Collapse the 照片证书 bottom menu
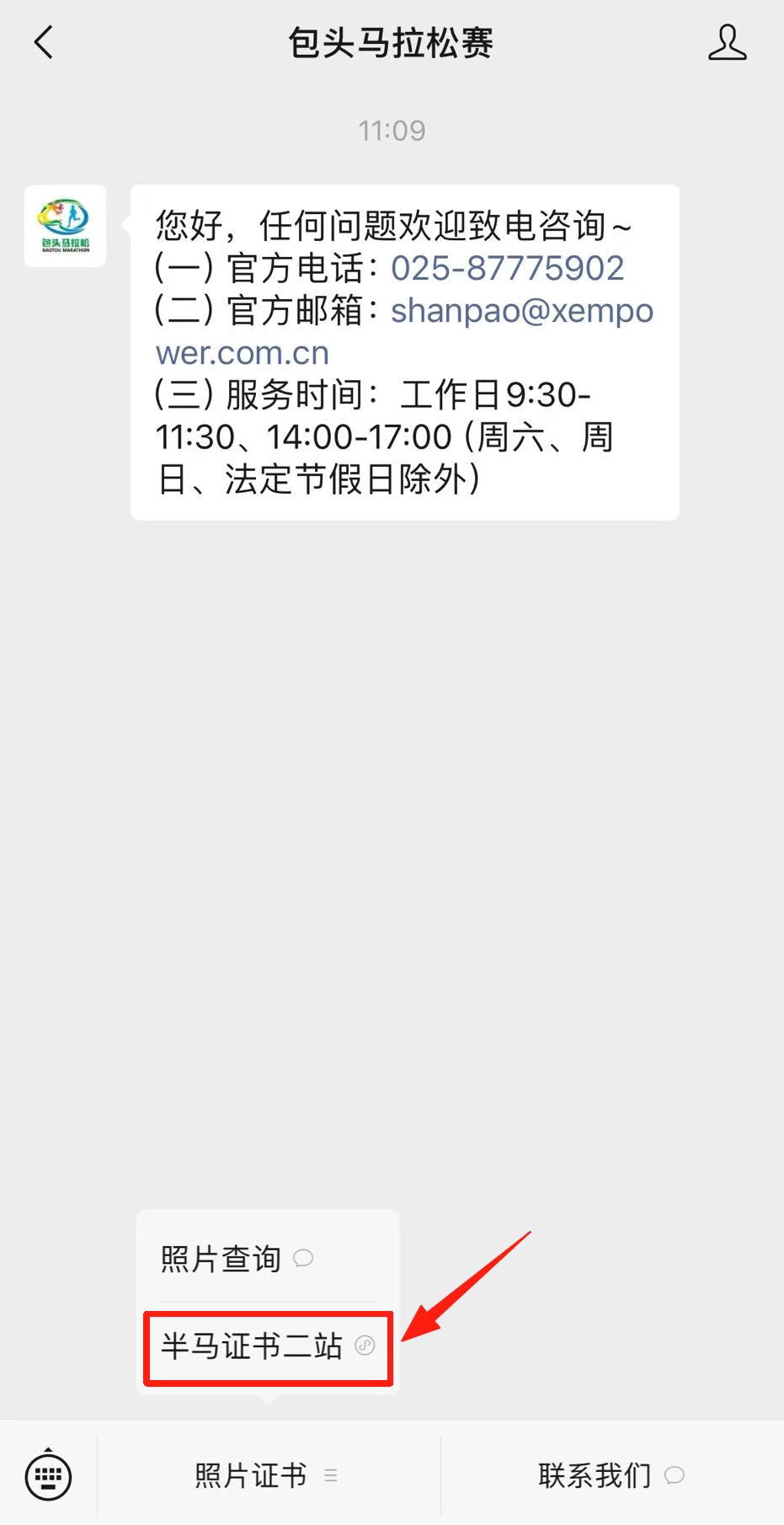784x1525 pixels. pos(268,1475)
